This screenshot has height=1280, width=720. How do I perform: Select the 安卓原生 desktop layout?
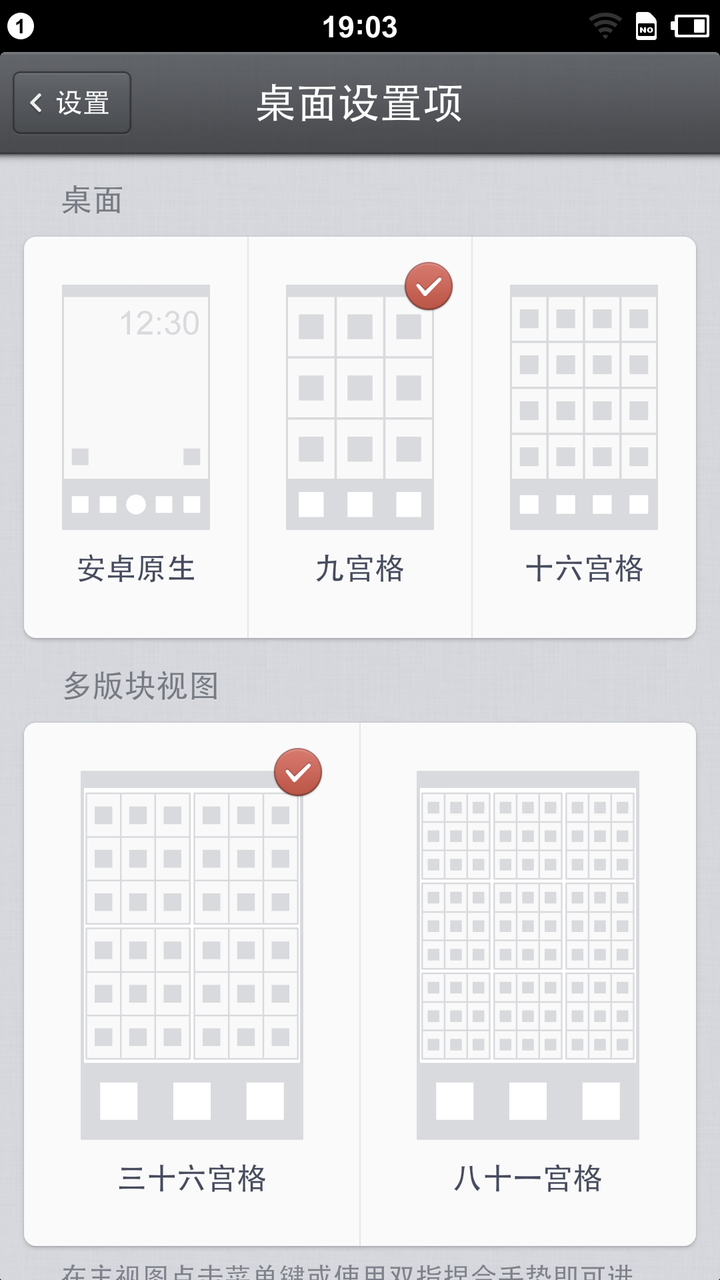pyautogui.click(x=136, y=437)
